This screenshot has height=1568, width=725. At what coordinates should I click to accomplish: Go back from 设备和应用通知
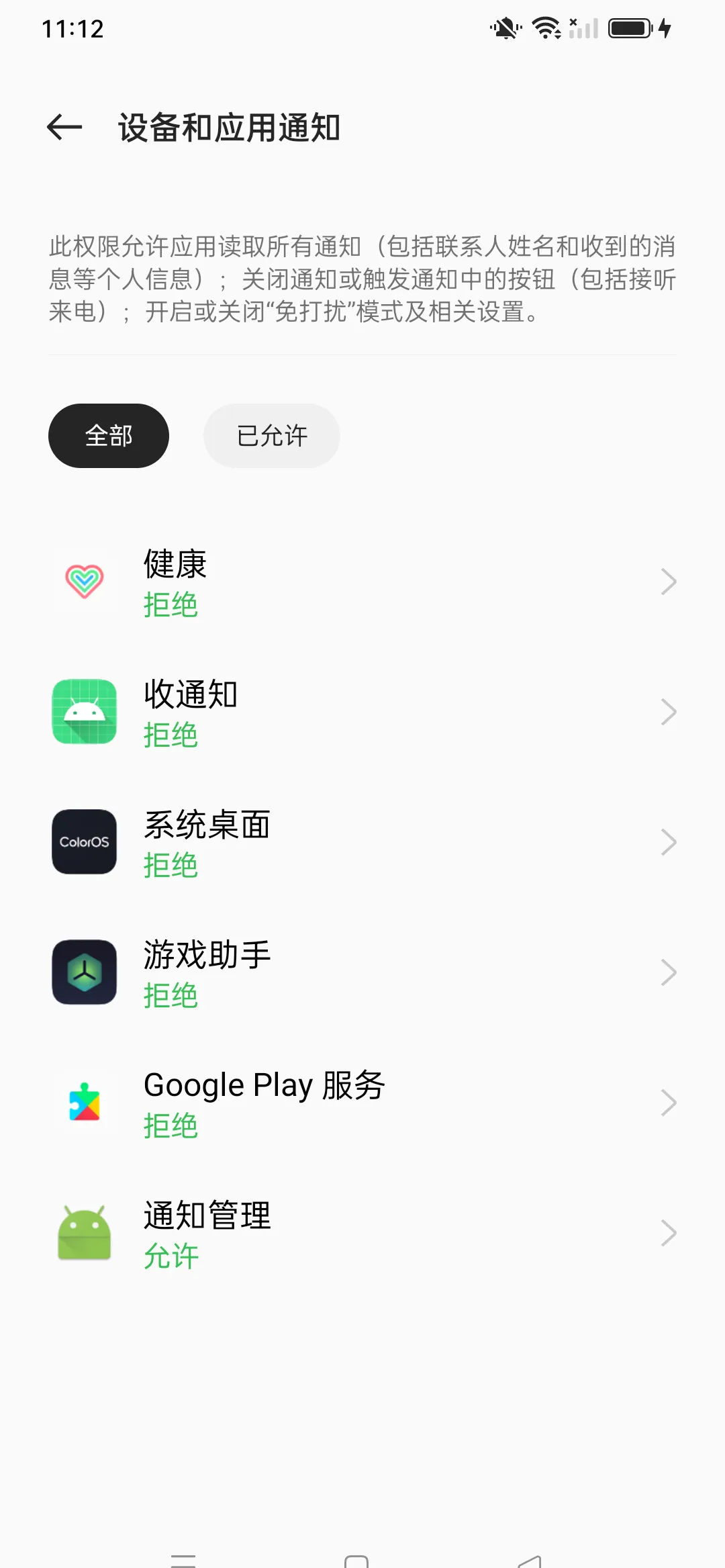[x=64, y=128]
